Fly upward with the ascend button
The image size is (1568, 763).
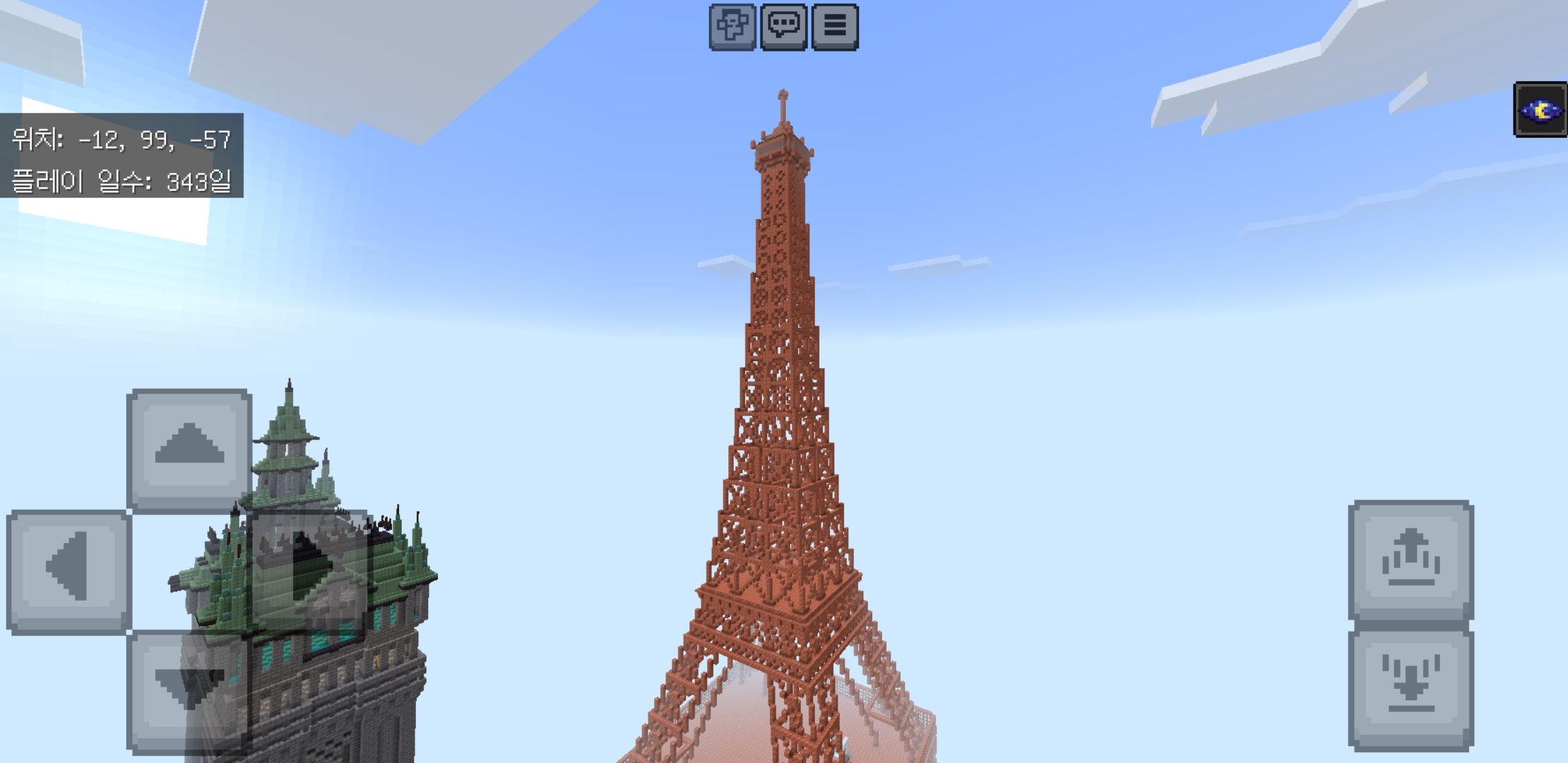(x=1410, y=560)
